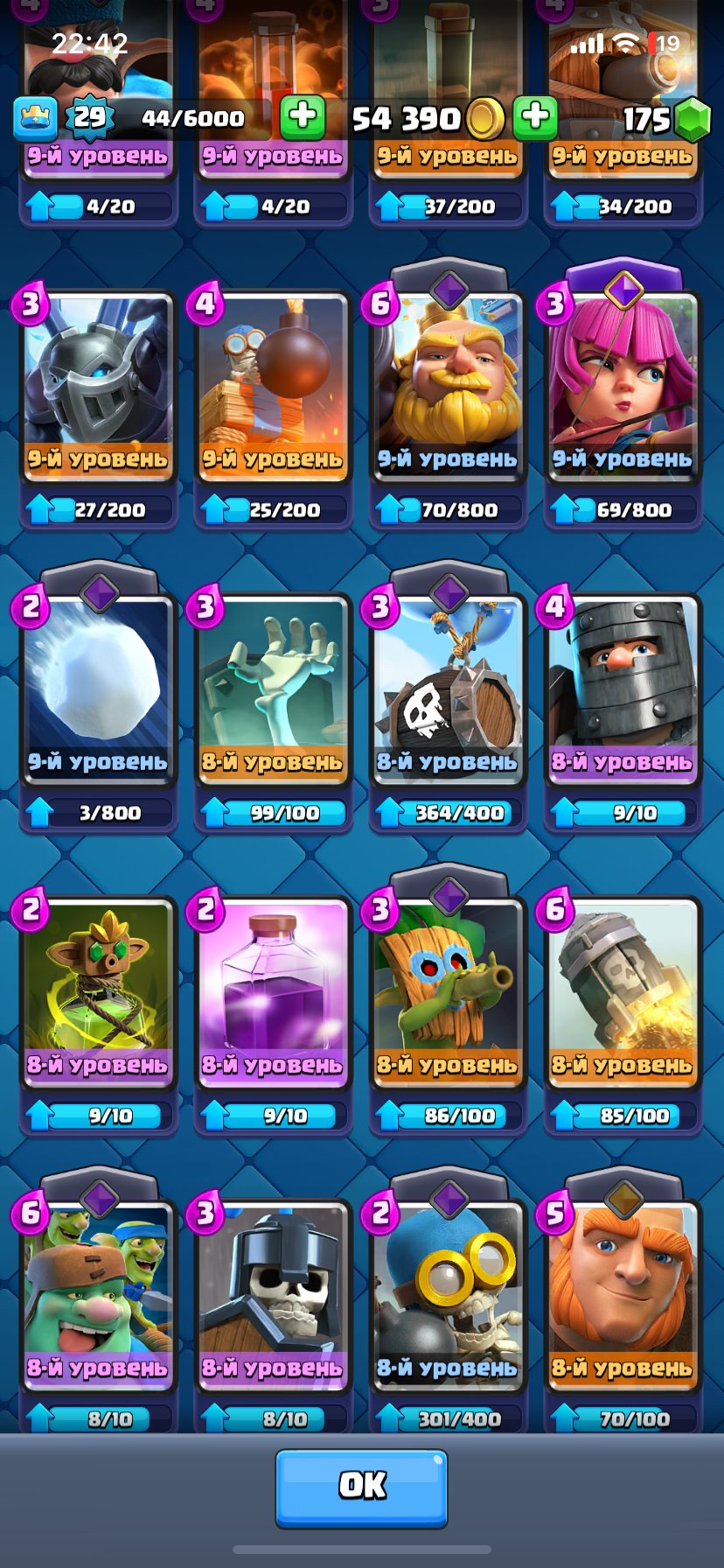Image resolution: width=724 pixels, height=1568 pixels.
Task: Select the Bomber card with 25/200
Action: tap(273, 385)
